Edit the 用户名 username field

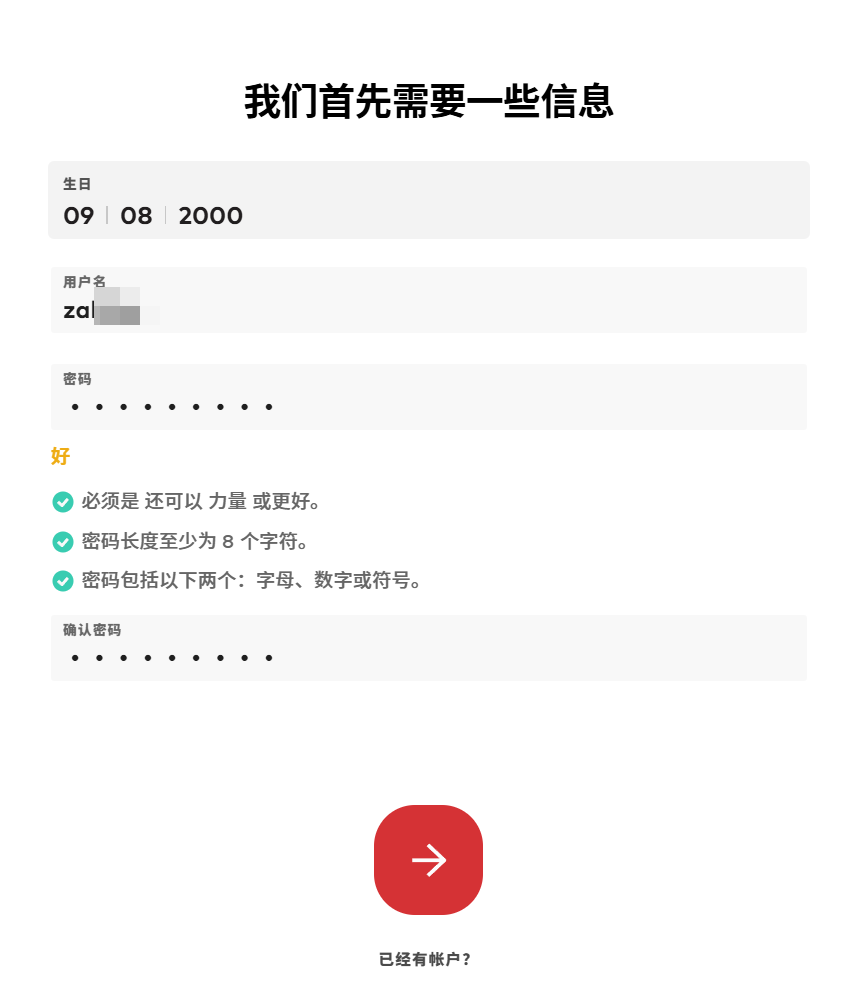point(428,301)
